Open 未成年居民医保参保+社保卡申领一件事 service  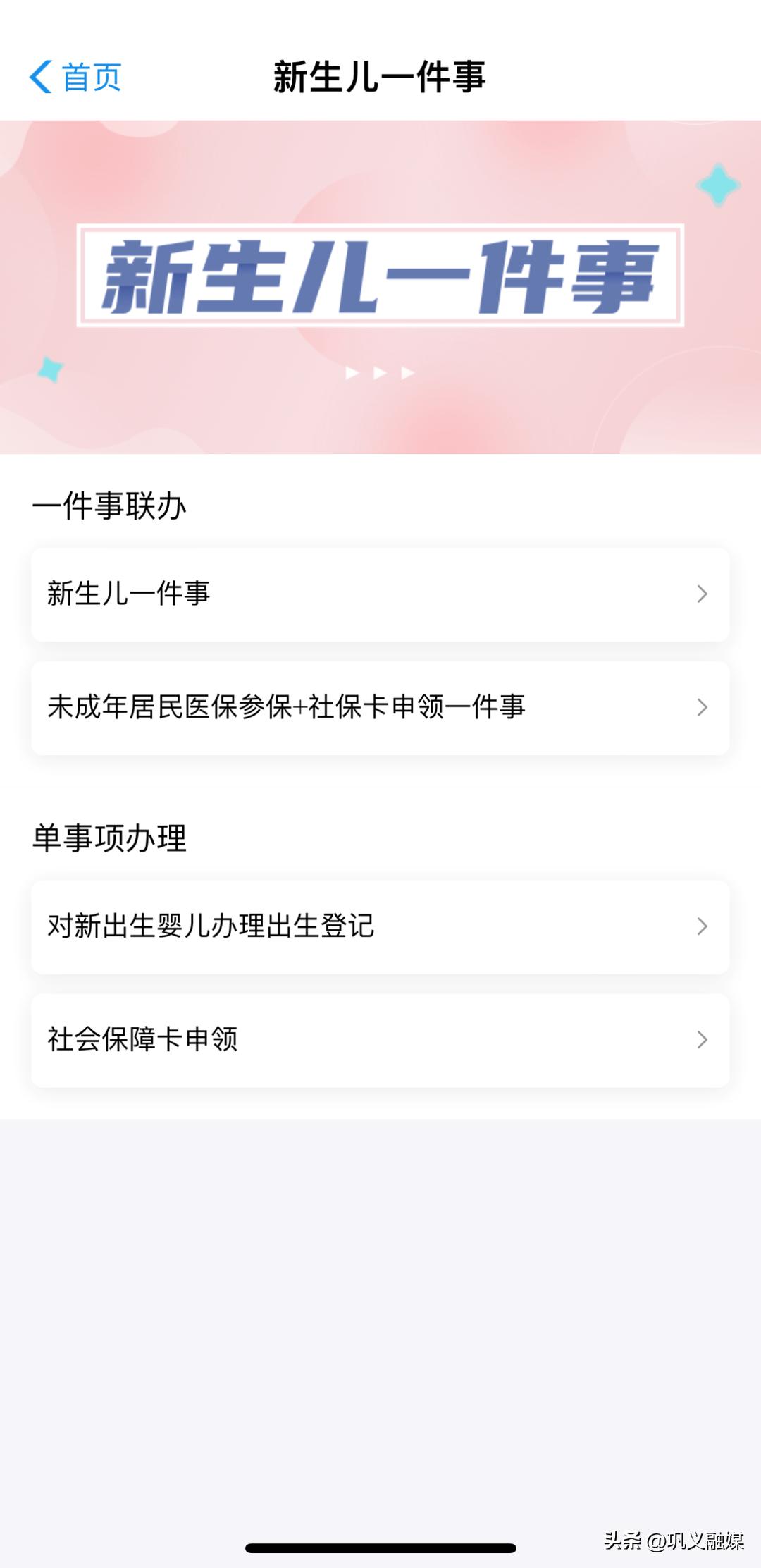pyautogui.click(x=380, y=707)
